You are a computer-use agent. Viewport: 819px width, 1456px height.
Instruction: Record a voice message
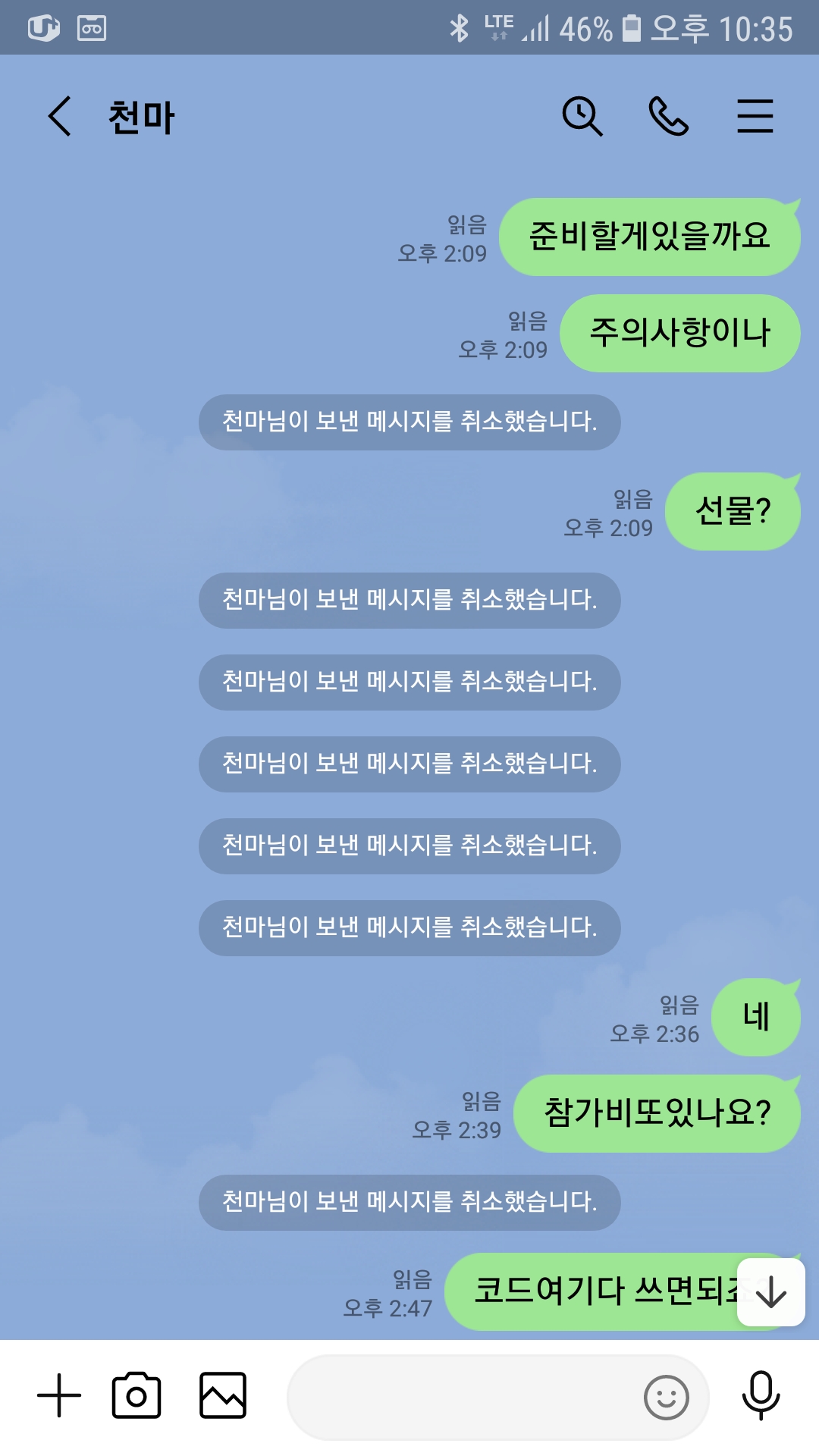(761, 1395)
